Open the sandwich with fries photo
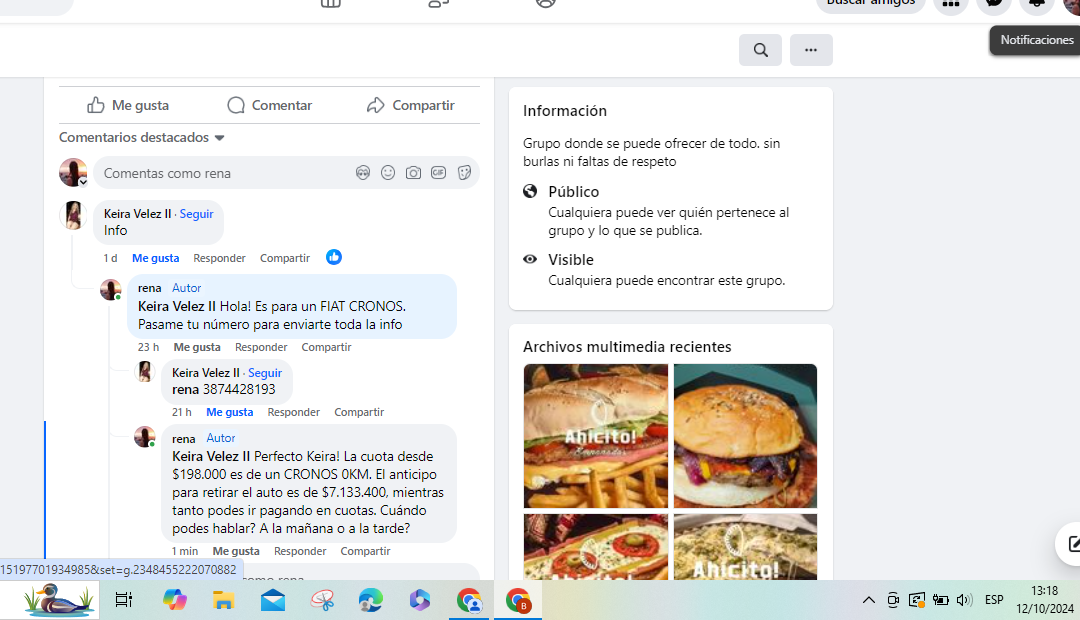Screen dimensions: 1080x620 [x=596, y=435]
